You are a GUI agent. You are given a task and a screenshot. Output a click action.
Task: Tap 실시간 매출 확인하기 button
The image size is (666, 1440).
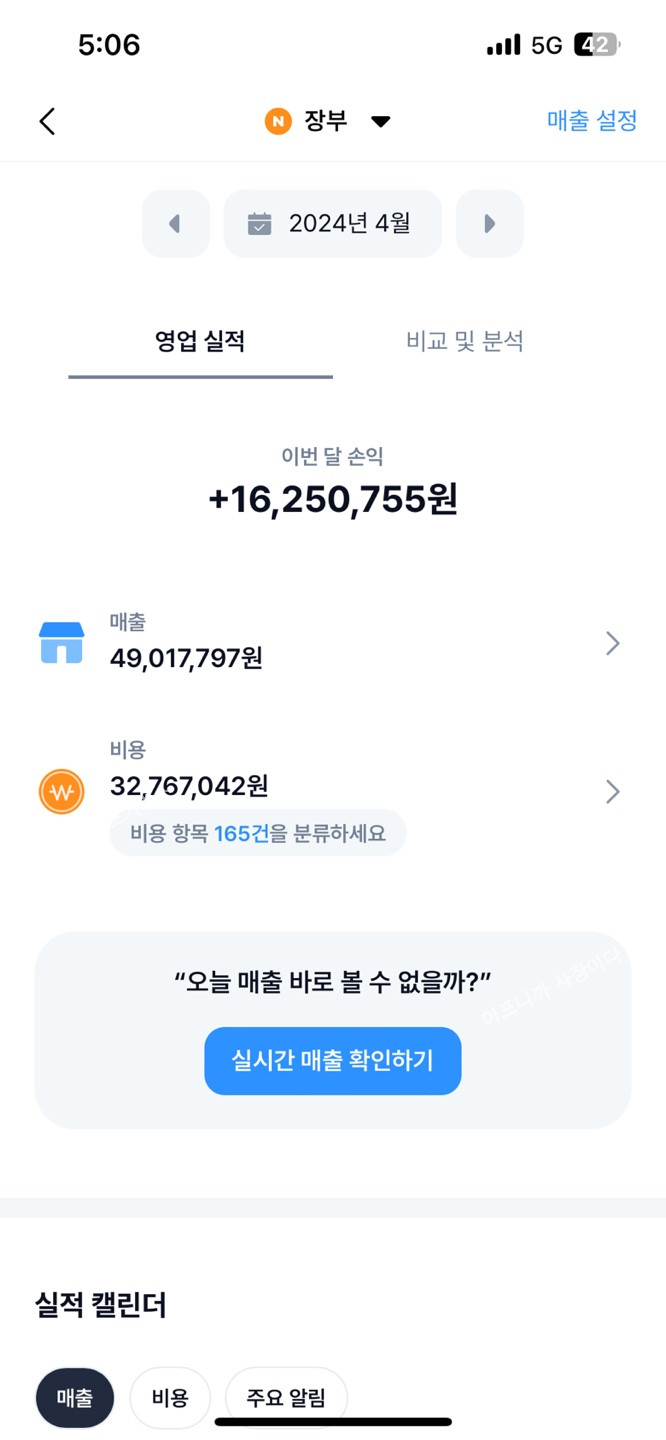[332, 1060]
